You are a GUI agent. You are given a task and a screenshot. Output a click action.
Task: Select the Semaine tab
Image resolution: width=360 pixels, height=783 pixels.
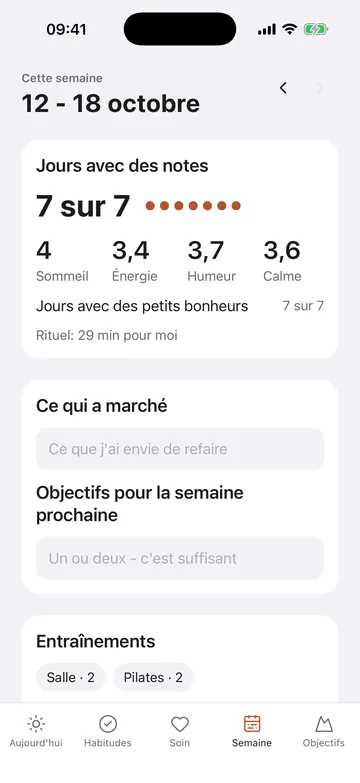point(252,731)
